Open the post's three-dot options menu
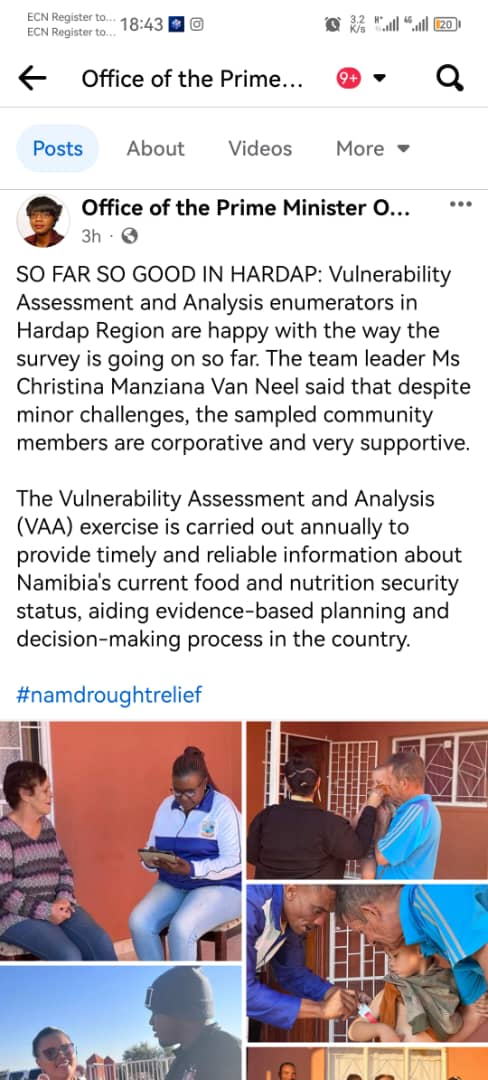Viewport: 488px width, 1080px height. pyautogui.click(x=460, y=204)
